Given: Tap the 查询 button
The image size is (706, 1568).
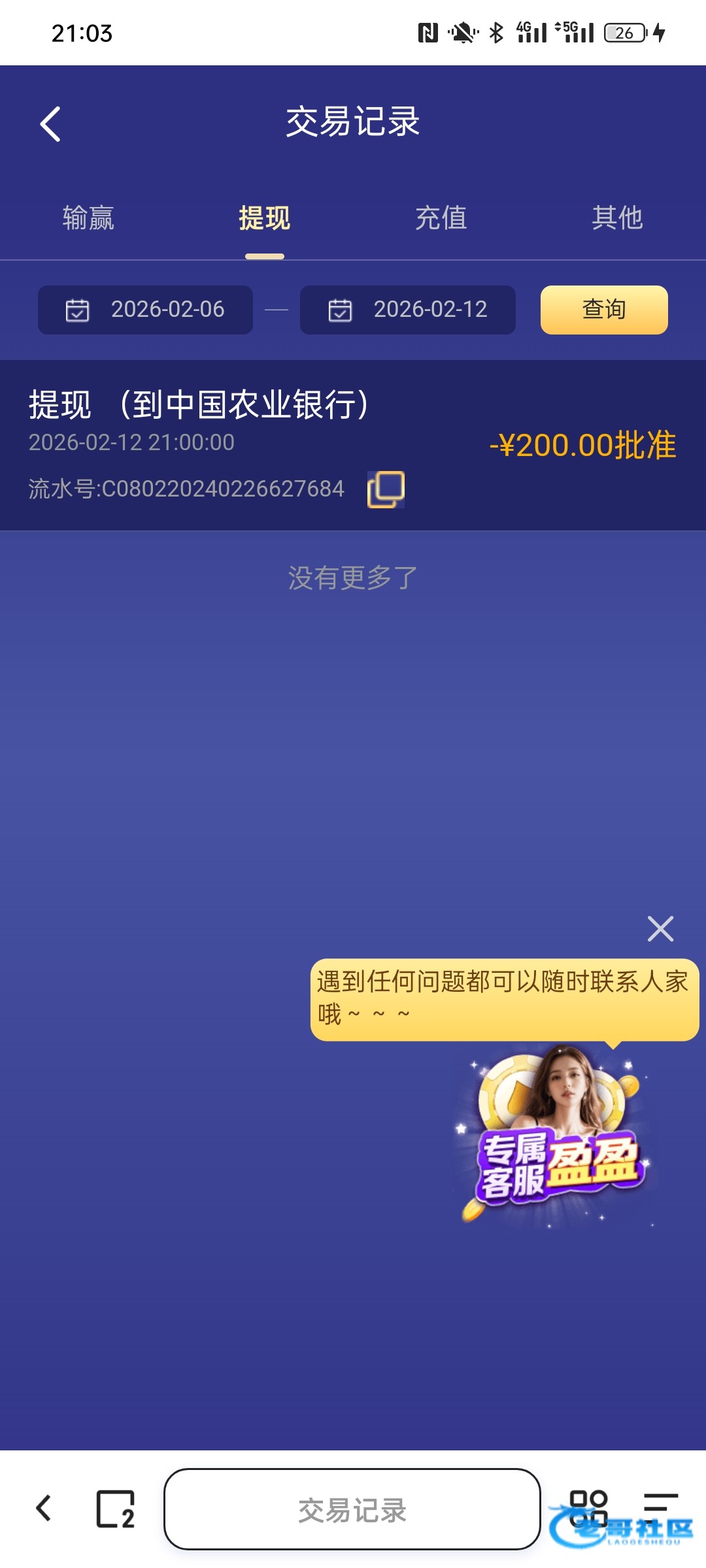Looking at the screenshot, I should pyautogui.click(x=603, y=310).
